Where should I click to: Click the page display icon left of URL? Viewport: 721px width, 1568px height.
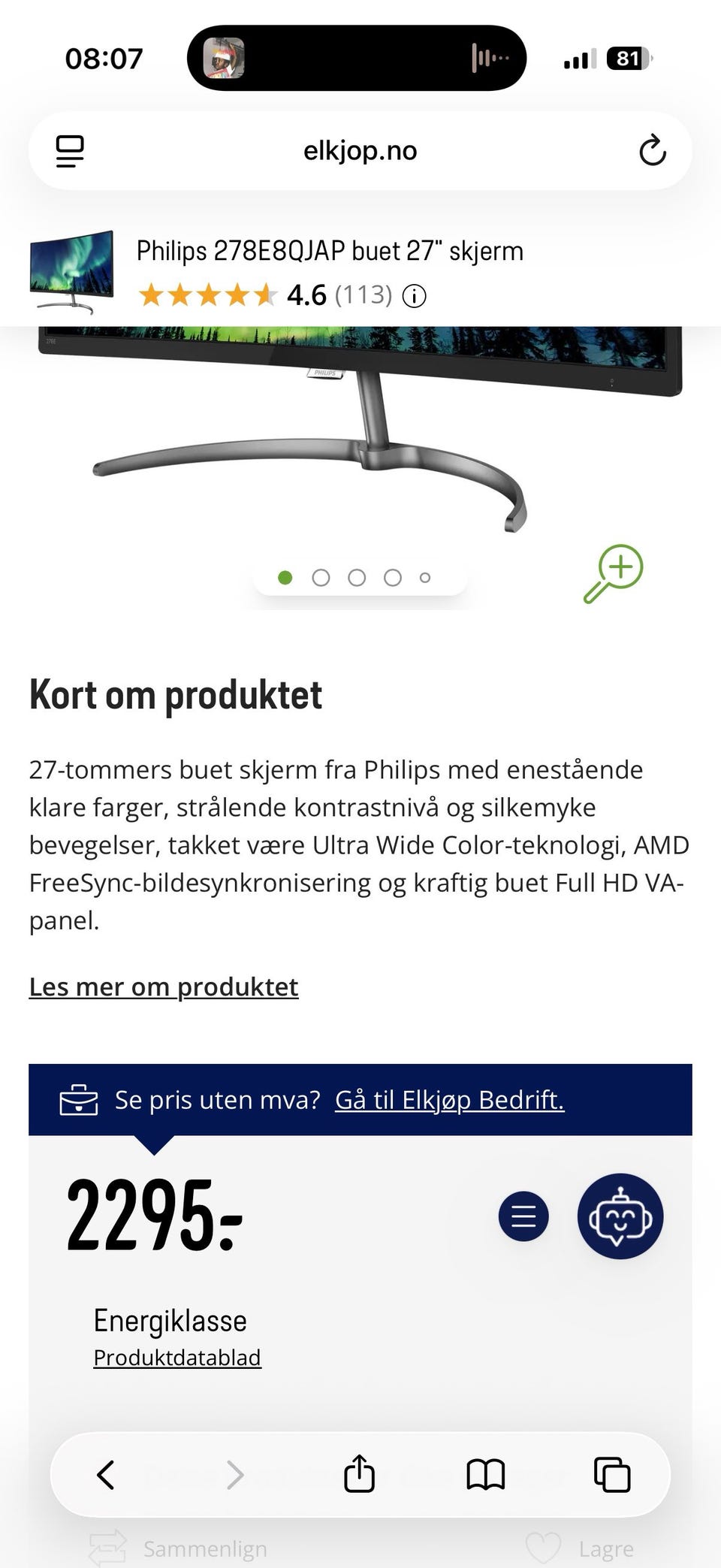(x=69, y=150)
